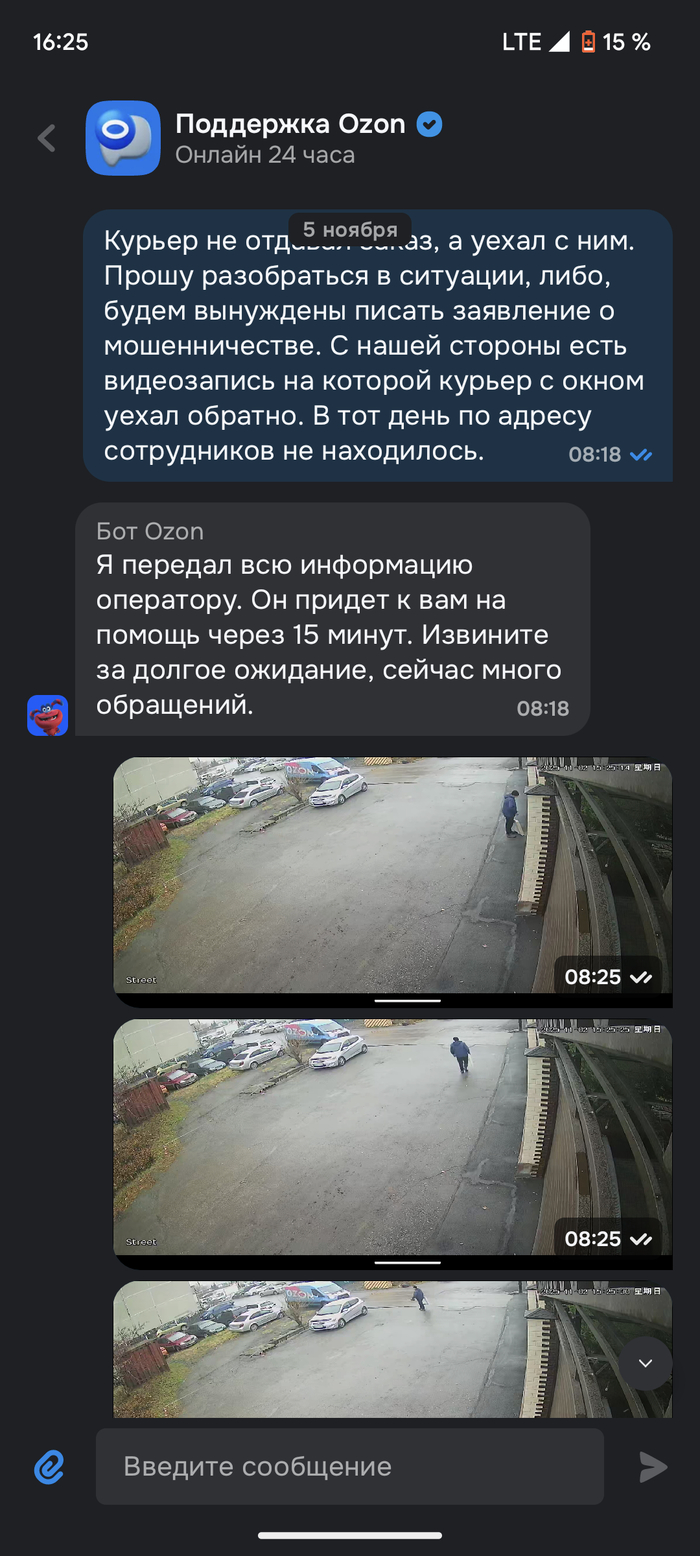The width and height of the screenshot is (700, 1556).
Task: Tap the message input field
Action: tap(350, 1467)
